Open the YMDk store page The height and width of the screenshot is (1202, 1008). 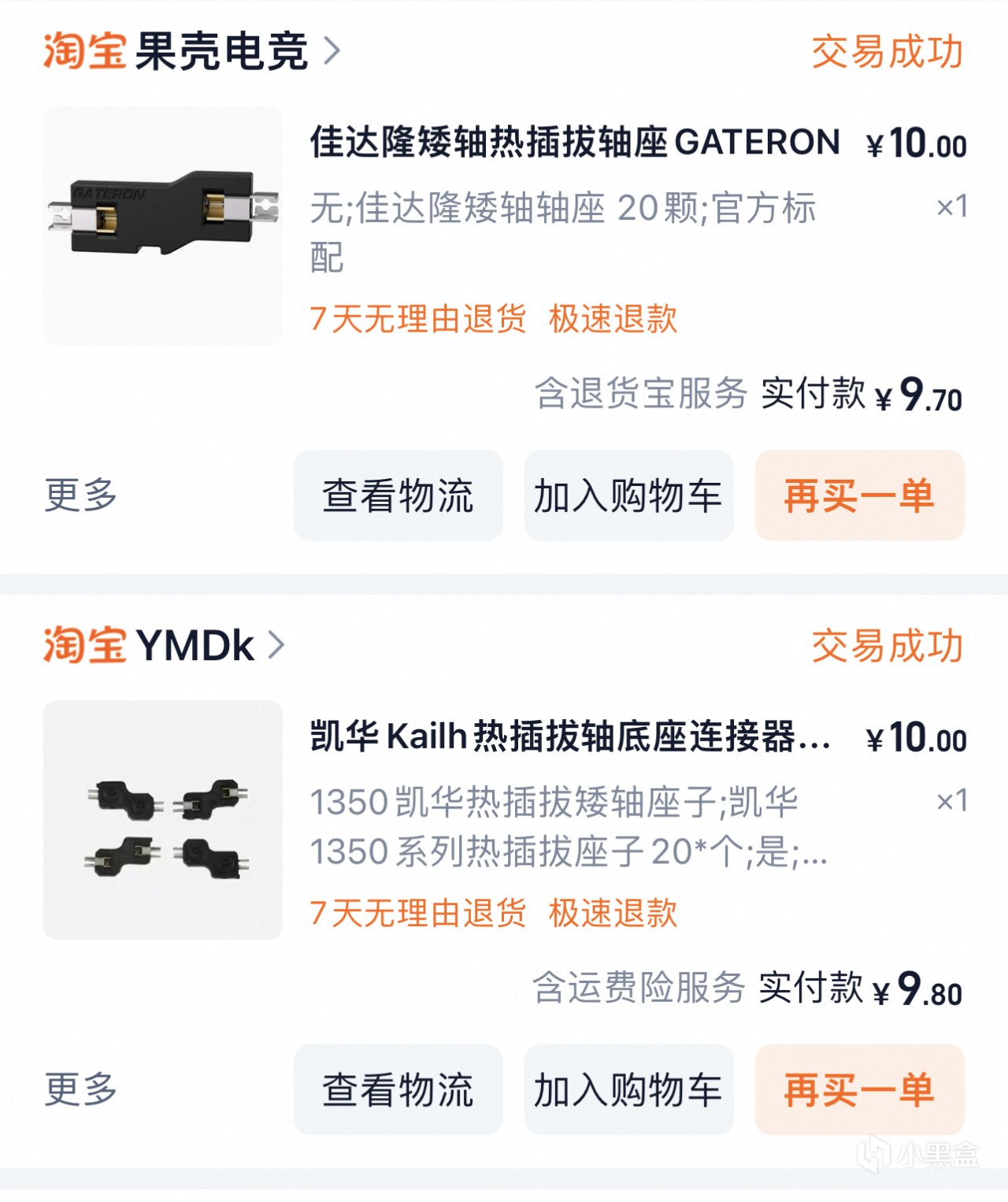pos(195,646)
